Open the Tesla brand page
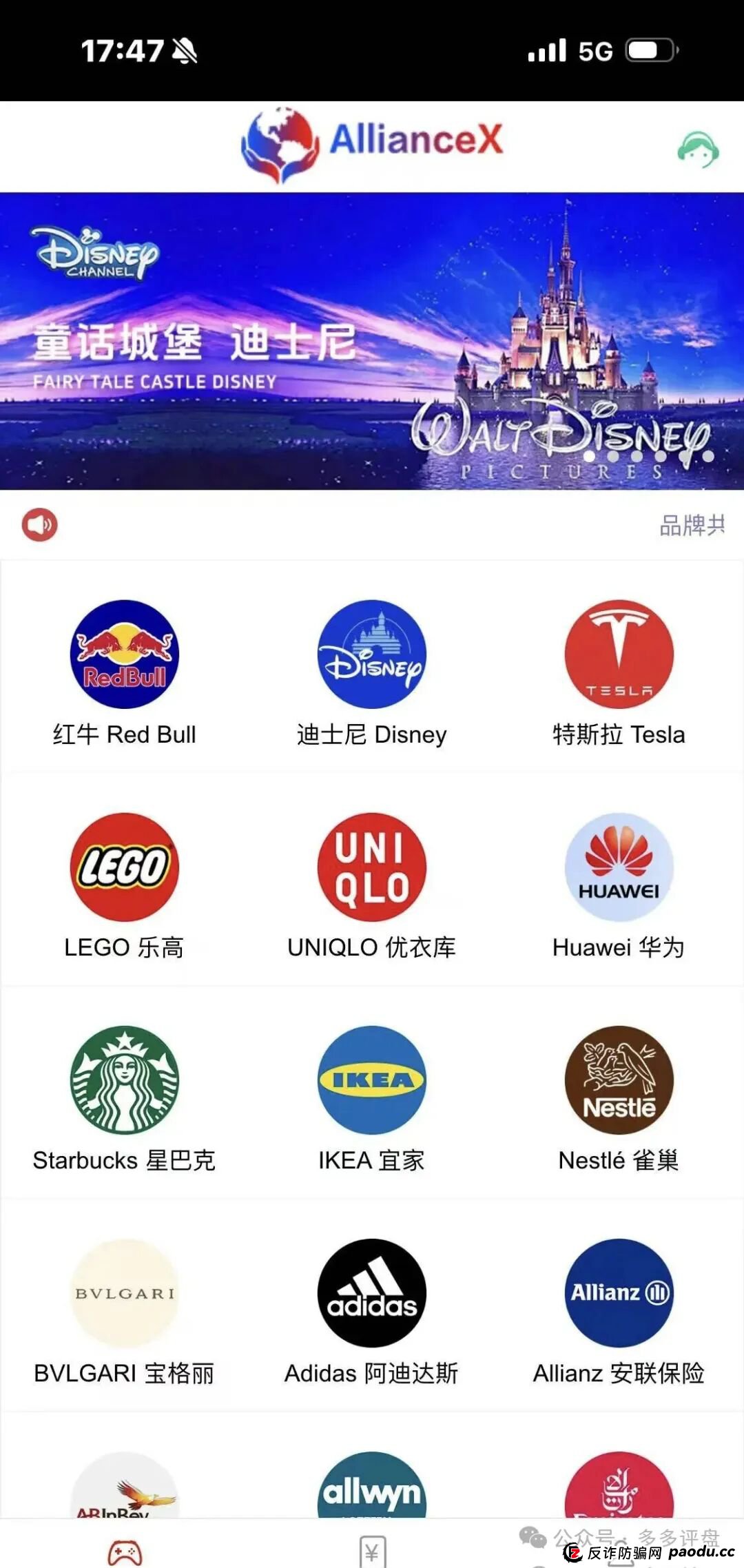The width and height of the screenshot is (744, 1568). pyautogui.click(x=618, y=654)
